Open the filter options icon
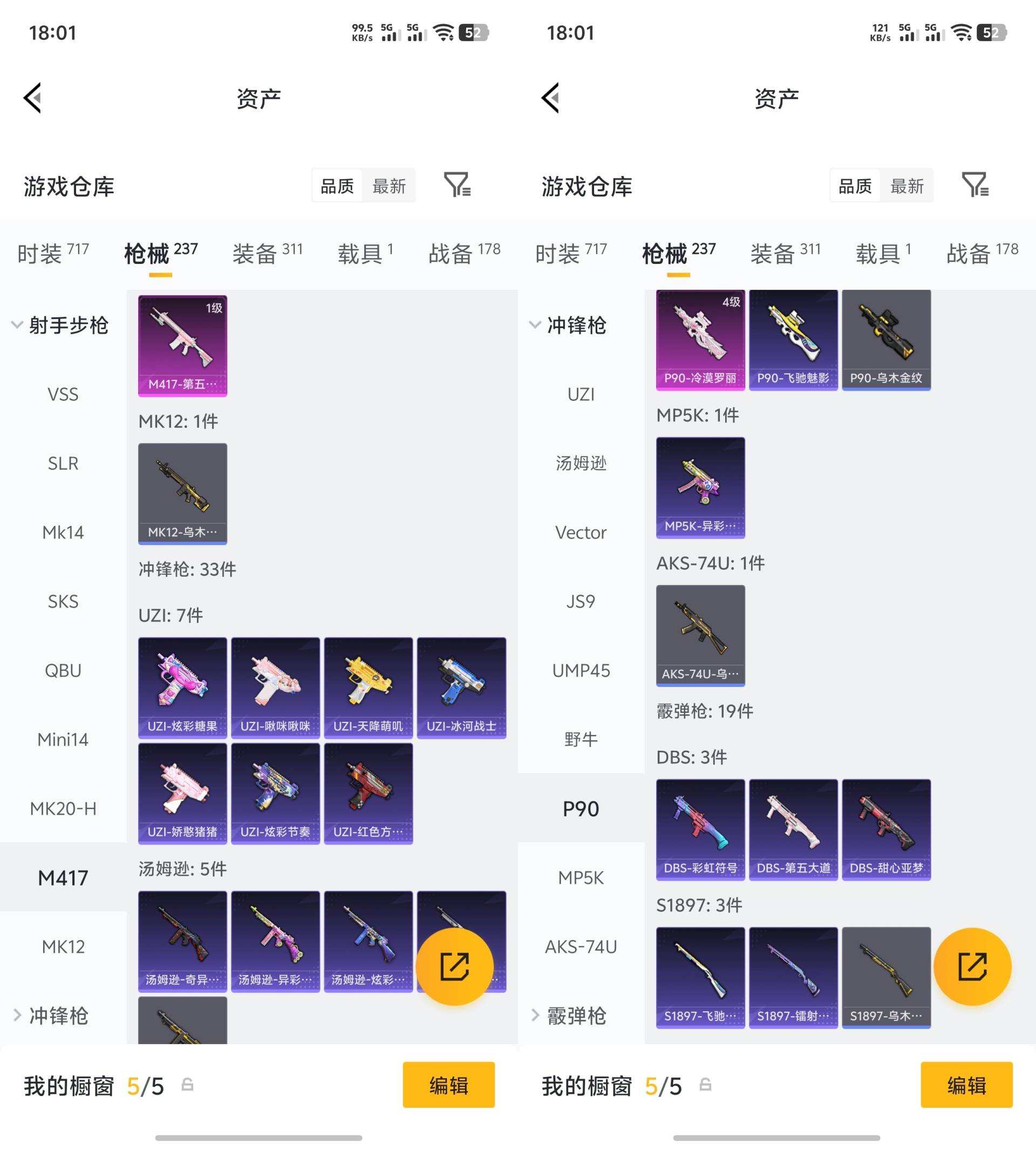Image resolution: width=1036 pixels, height=1151 pixels. coord(455,185)
